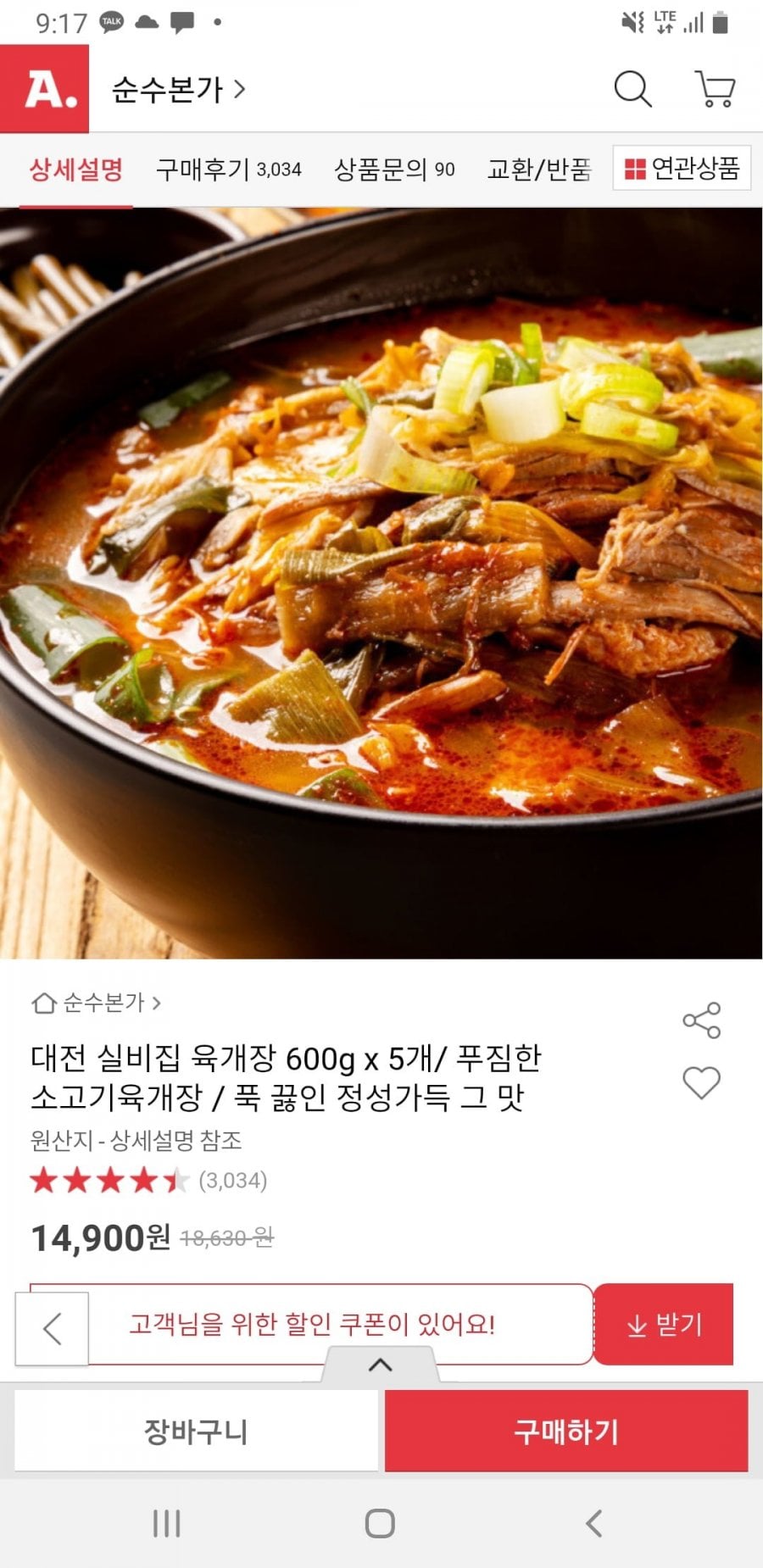Open 순수본가 store link in header
This screenshot has height=1568, width=763.
pyautogui.click(x=178, y=89)
